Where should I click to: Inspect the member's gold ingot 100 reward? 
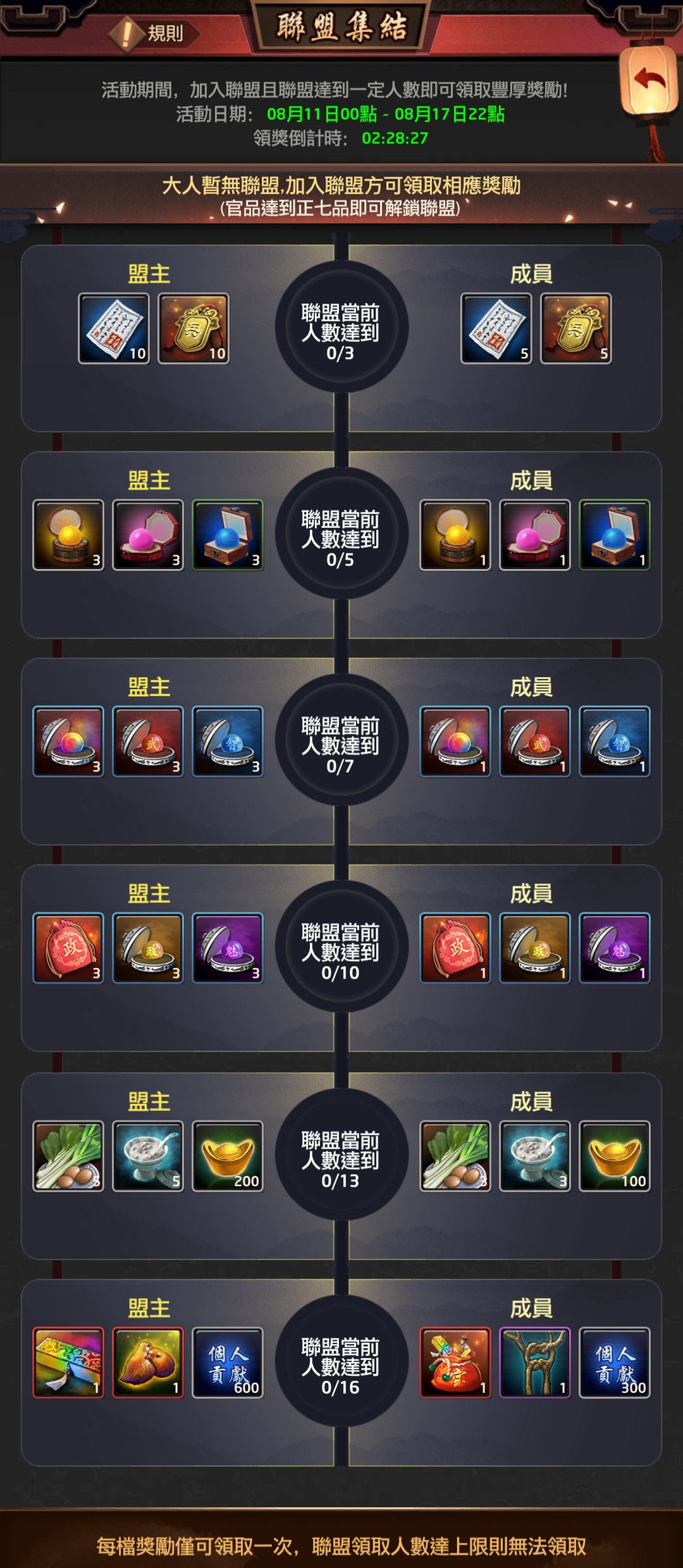click(x=615, y=1156)
